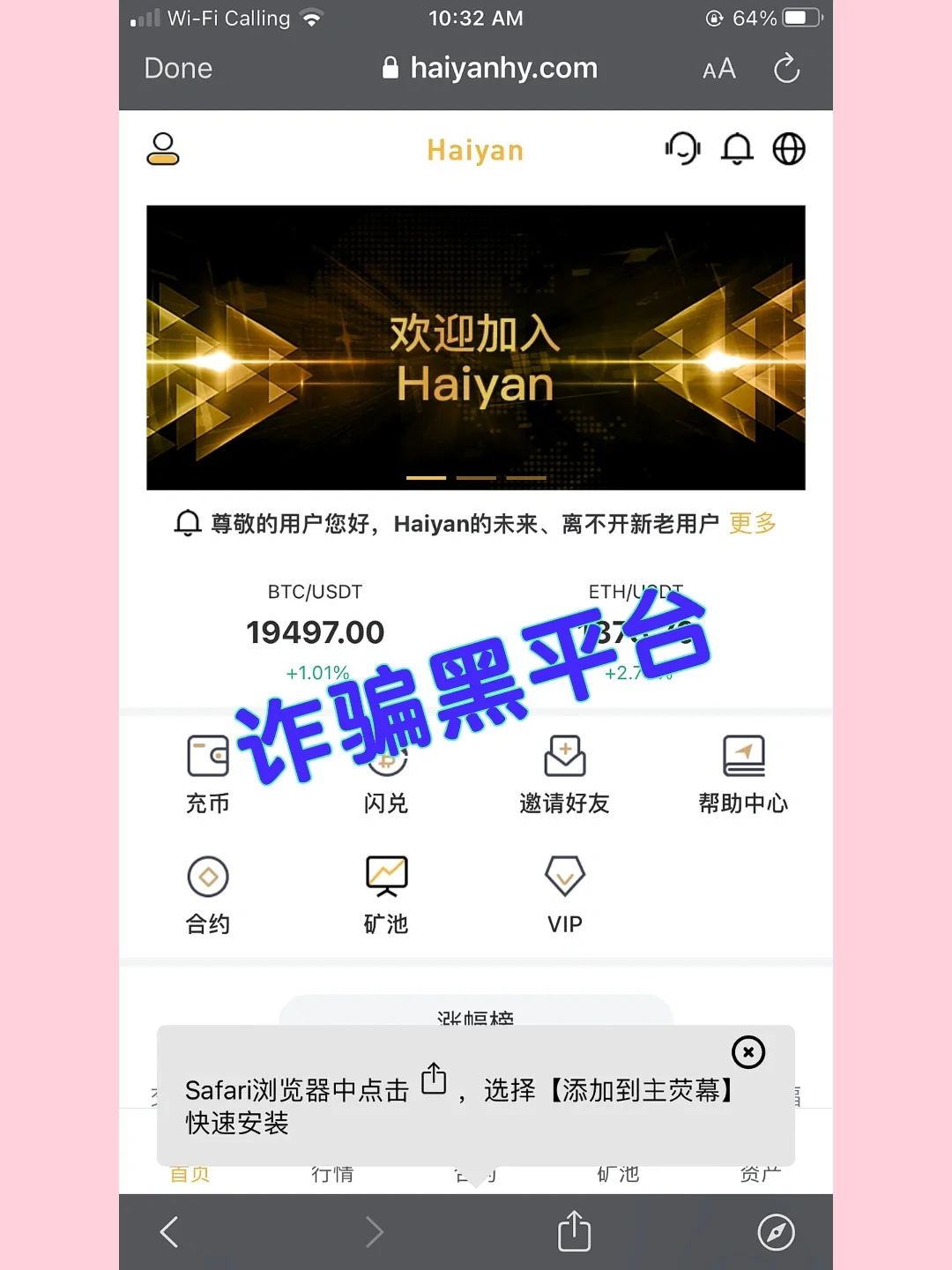This screenshot has height=1270, width=952.
Task: Open the 矿池 mining pool shortcut
Action: click(386, 894)
